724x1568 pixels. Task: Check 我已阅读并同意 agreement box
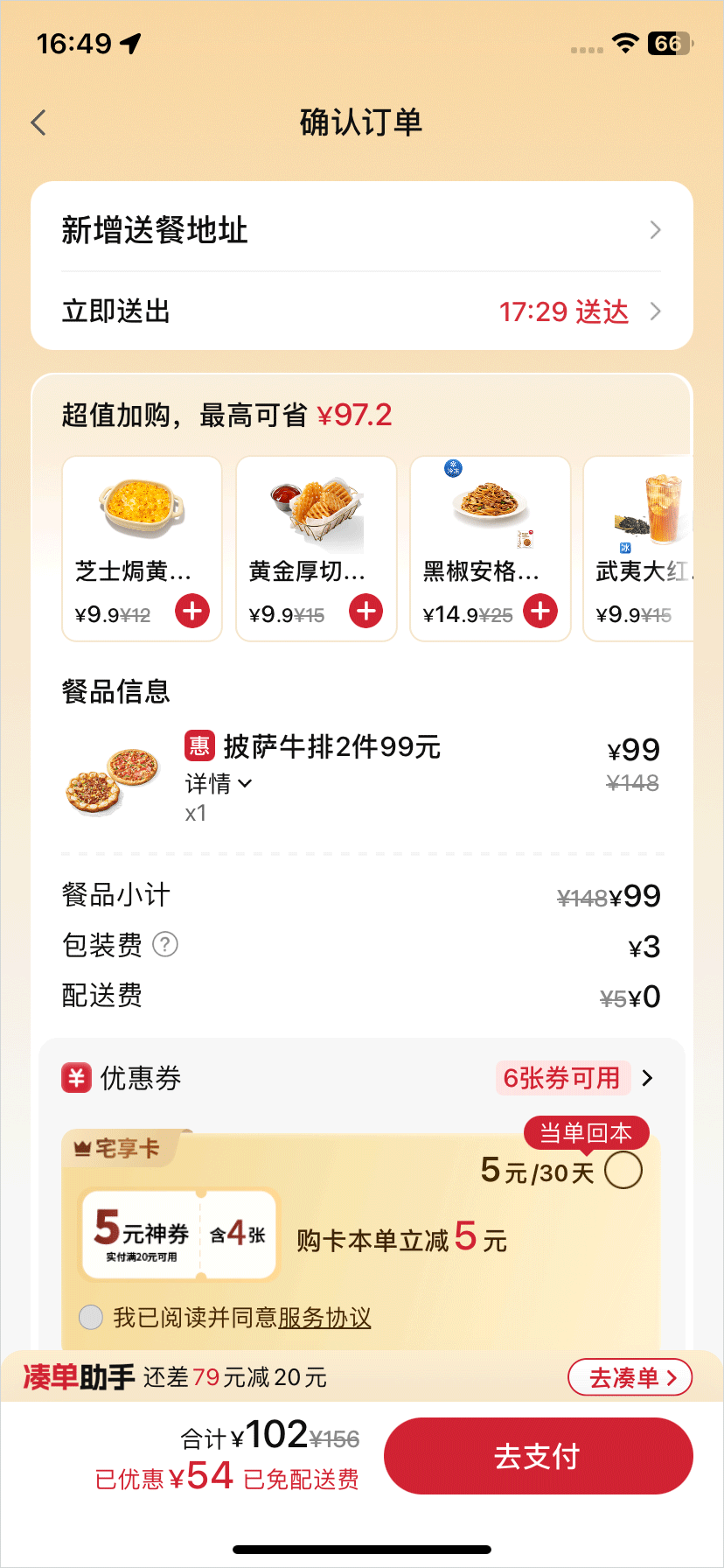(x=91, y=1317)
